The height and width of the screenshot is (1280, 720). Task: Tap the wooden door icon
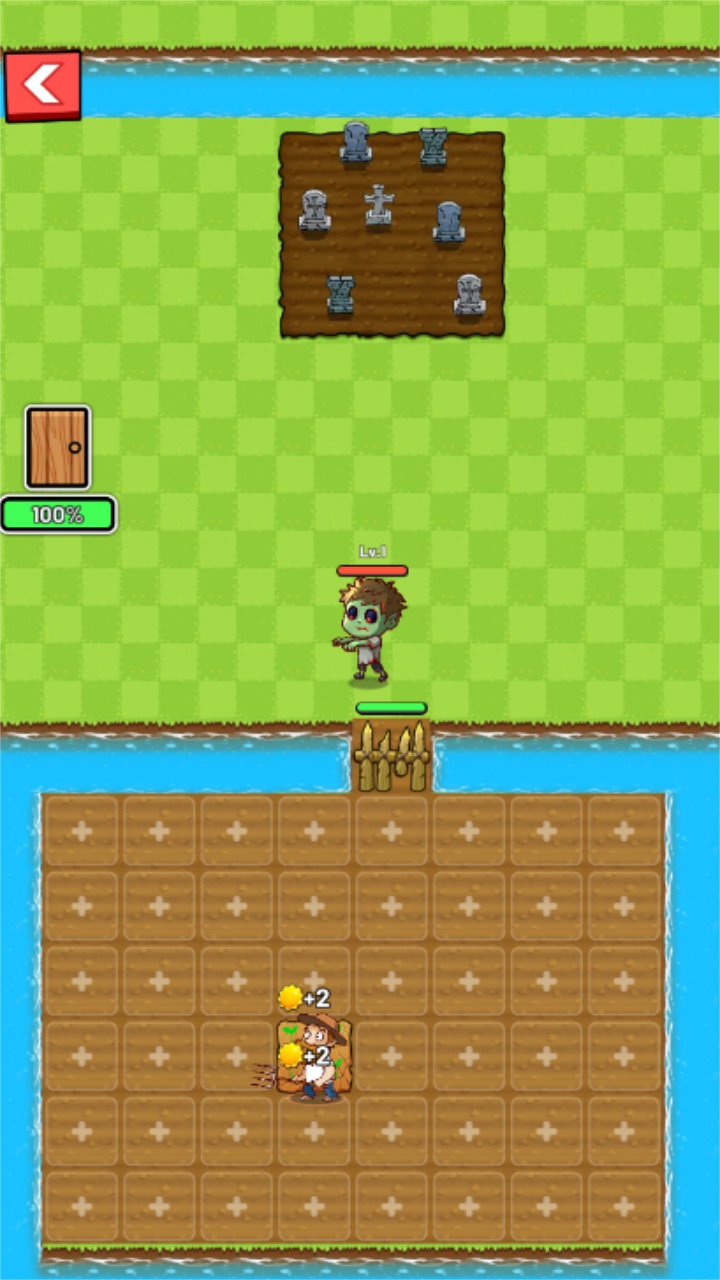(58, 447)
